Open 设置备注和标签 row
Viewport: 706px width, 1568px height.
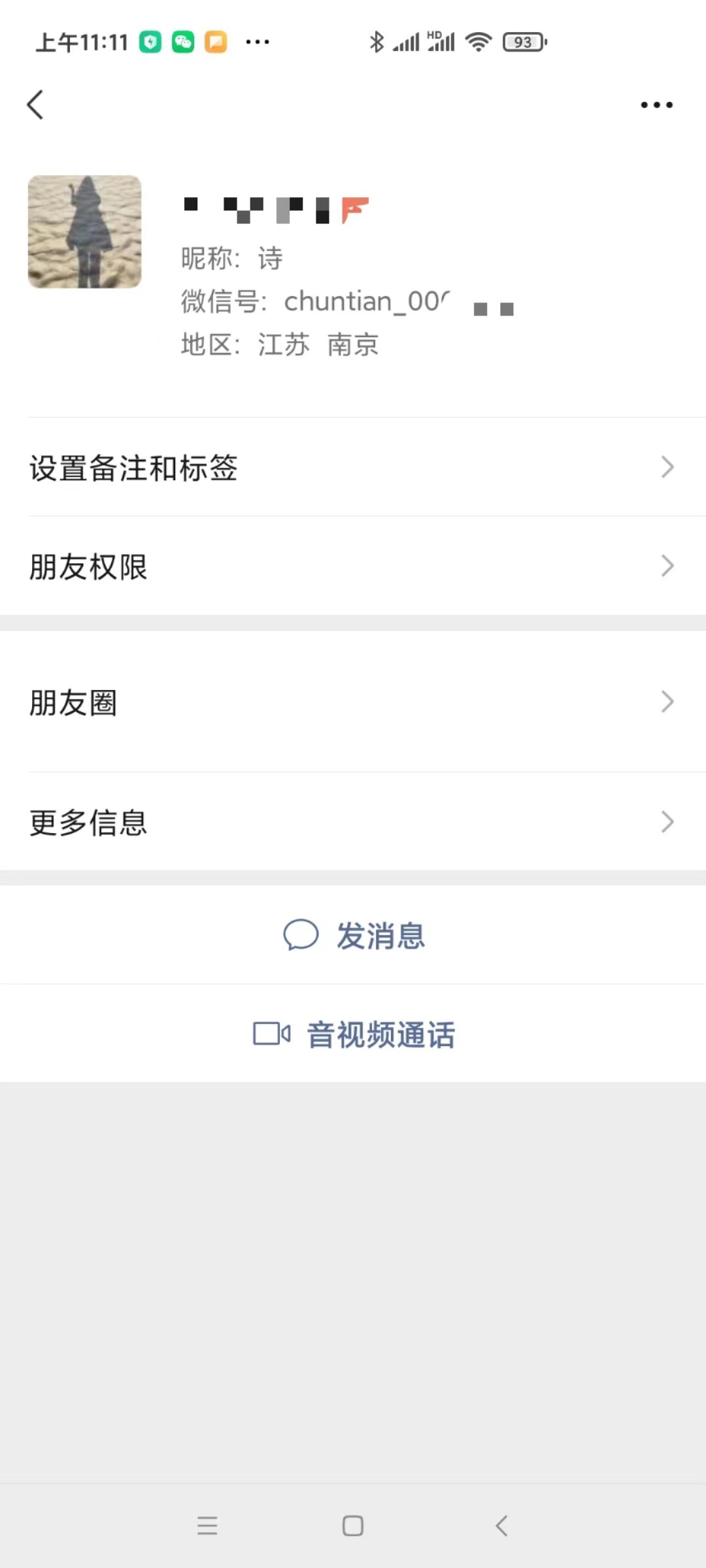click(x=353, y=467)
